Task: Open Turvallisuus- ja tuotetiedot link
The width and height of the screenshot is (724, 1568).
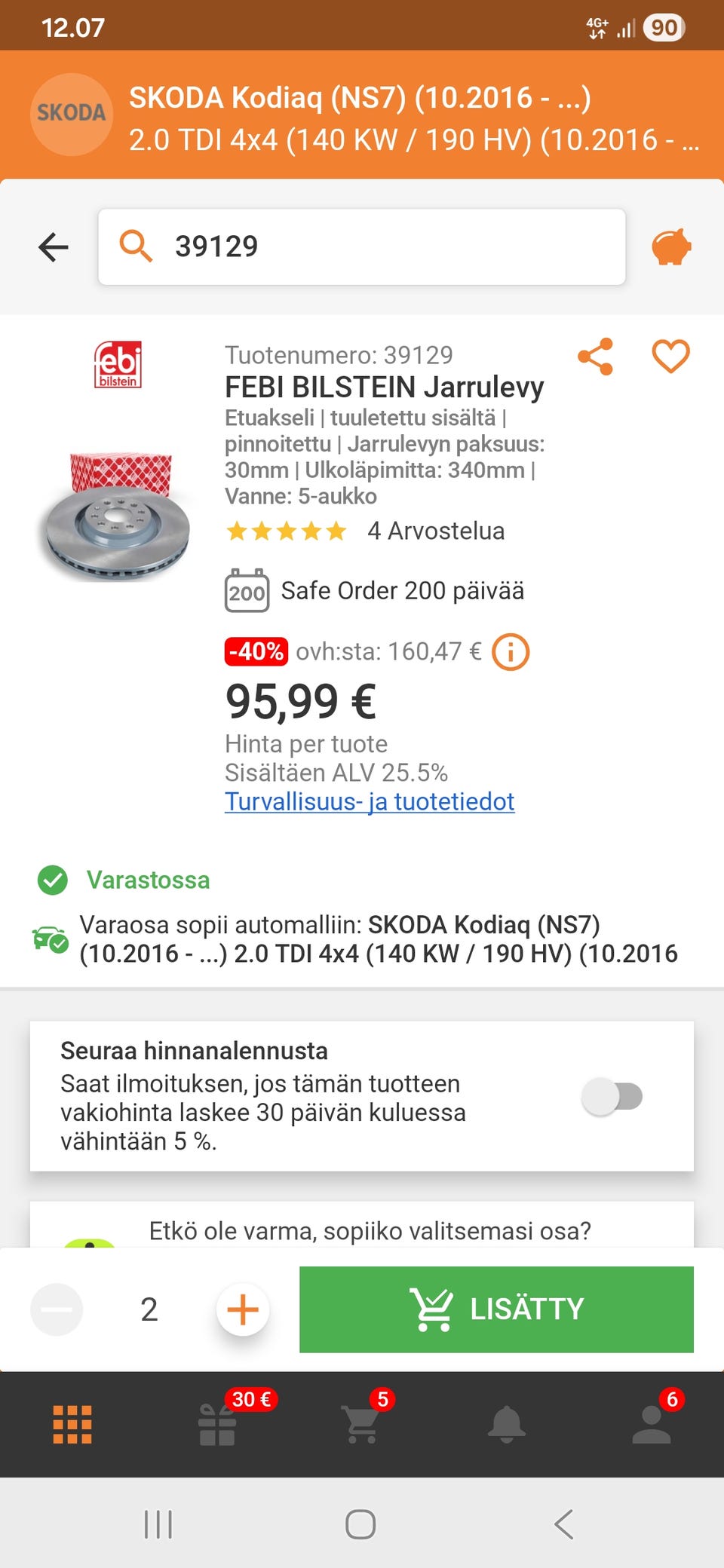Action: click(x=370, y=801)
